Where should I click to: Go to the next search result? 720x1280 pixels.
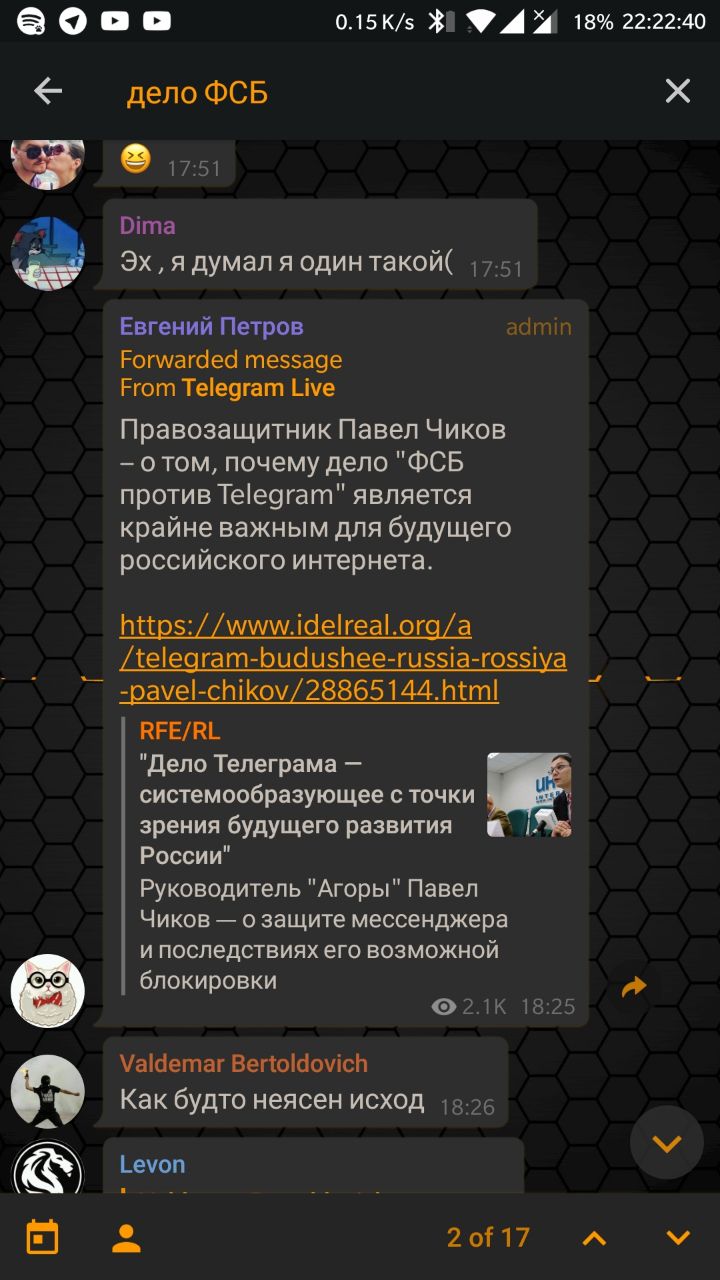tap(678, 1238)
